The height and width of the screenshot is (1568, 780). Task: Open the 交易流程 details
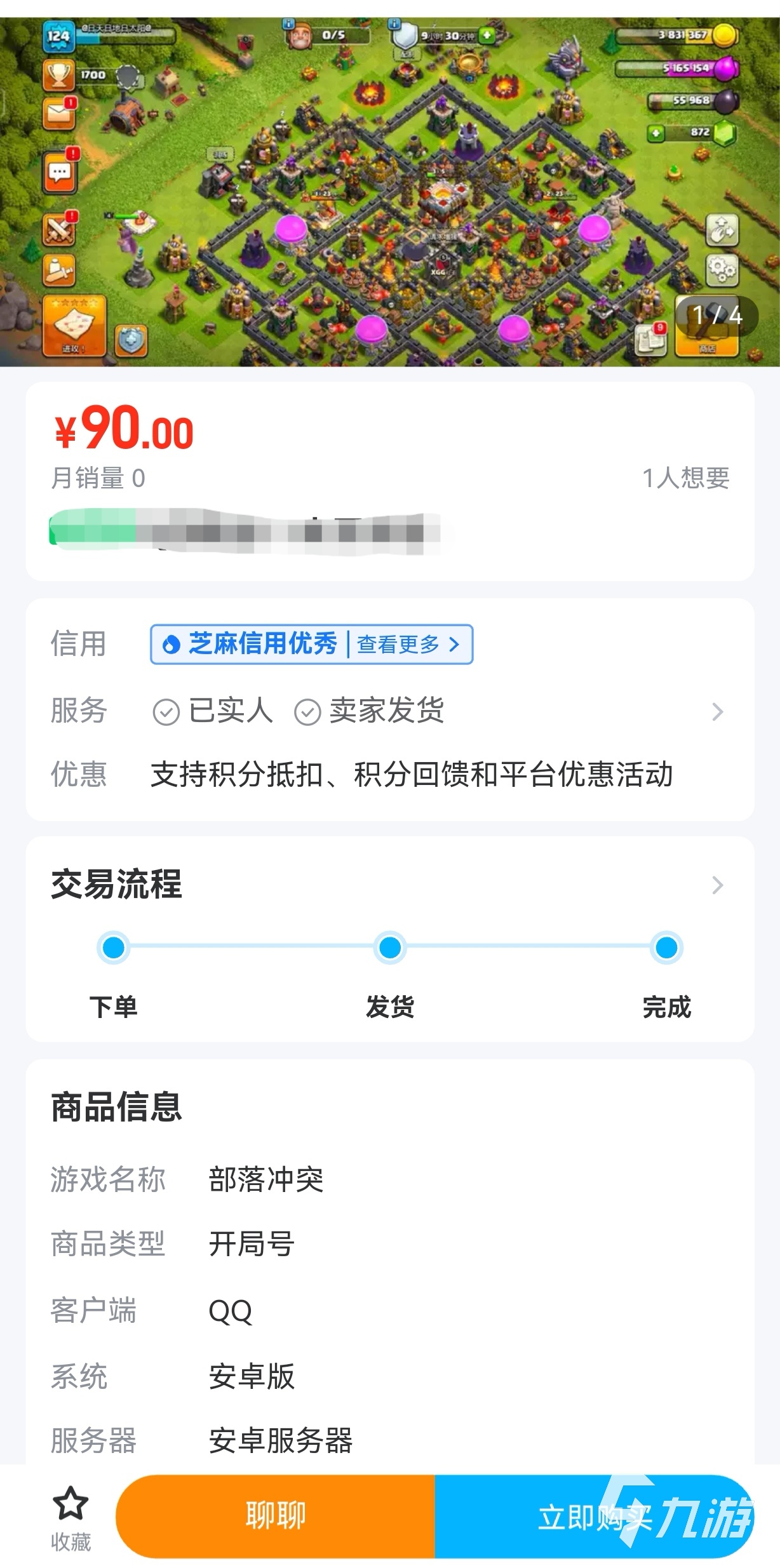(717, 885)
